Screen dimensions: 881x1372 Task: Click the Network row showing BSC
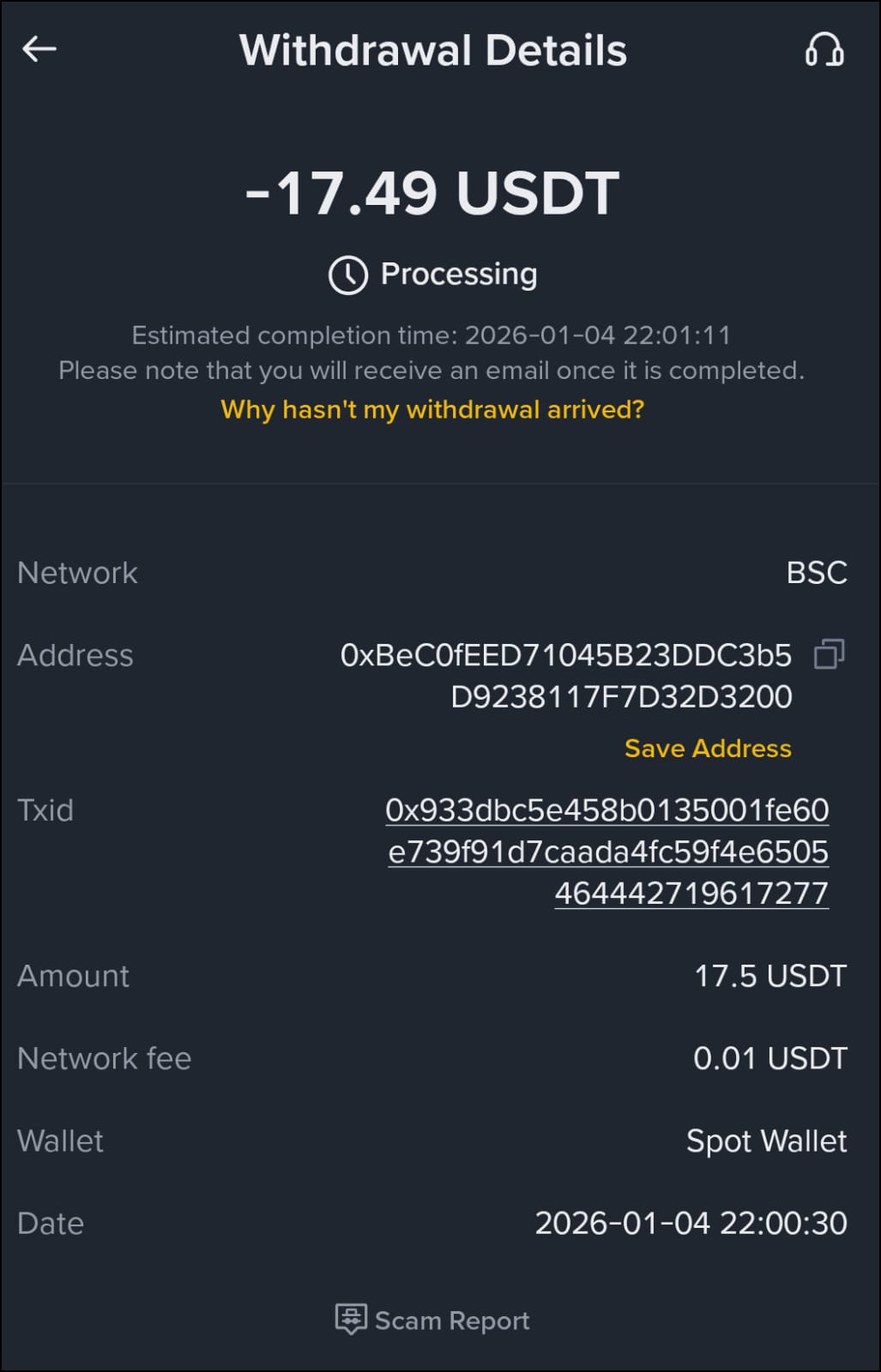[x=816, y=573]
